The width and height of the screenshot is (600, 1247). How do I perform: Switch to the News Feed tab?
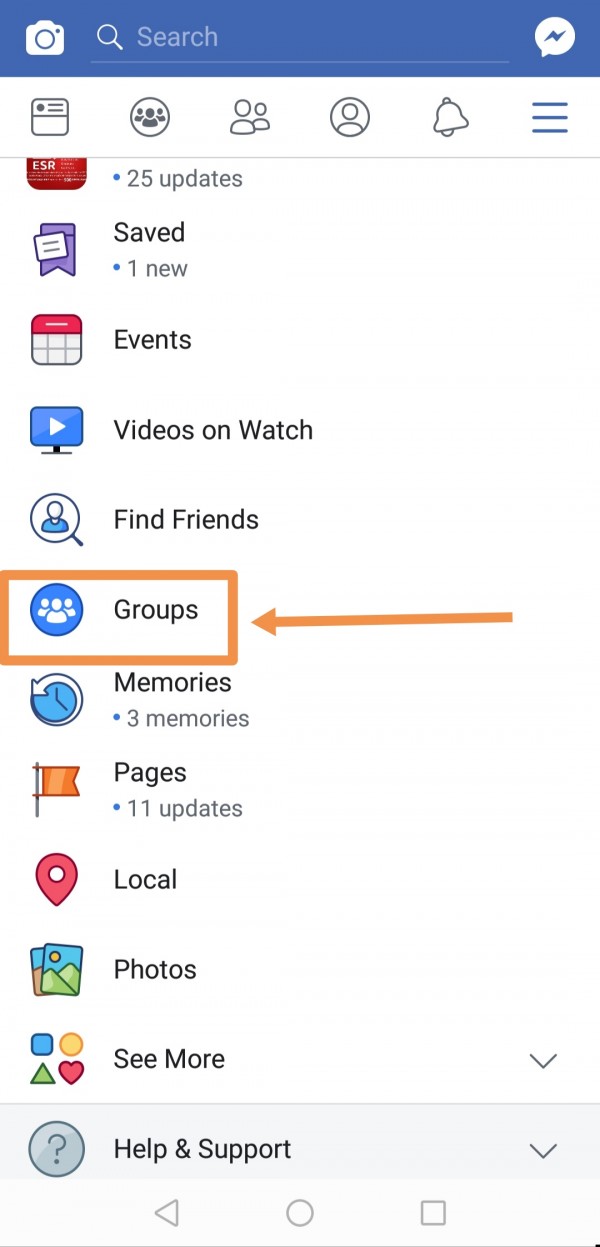[x=49, y=117]
